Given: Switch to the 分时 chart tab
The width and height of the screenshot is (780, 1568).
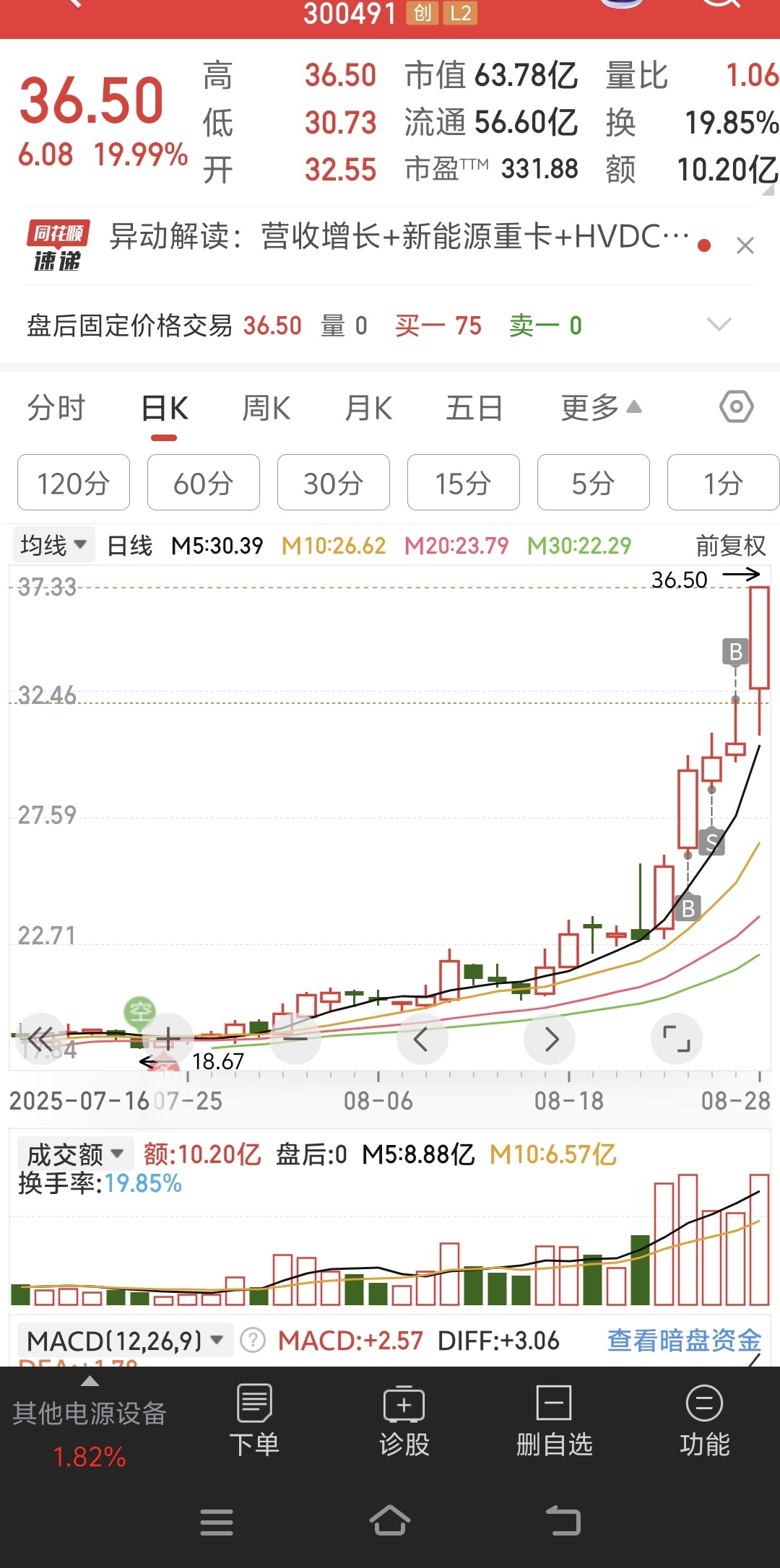Looking at the screenshot, I should click(x=56, y=409).
